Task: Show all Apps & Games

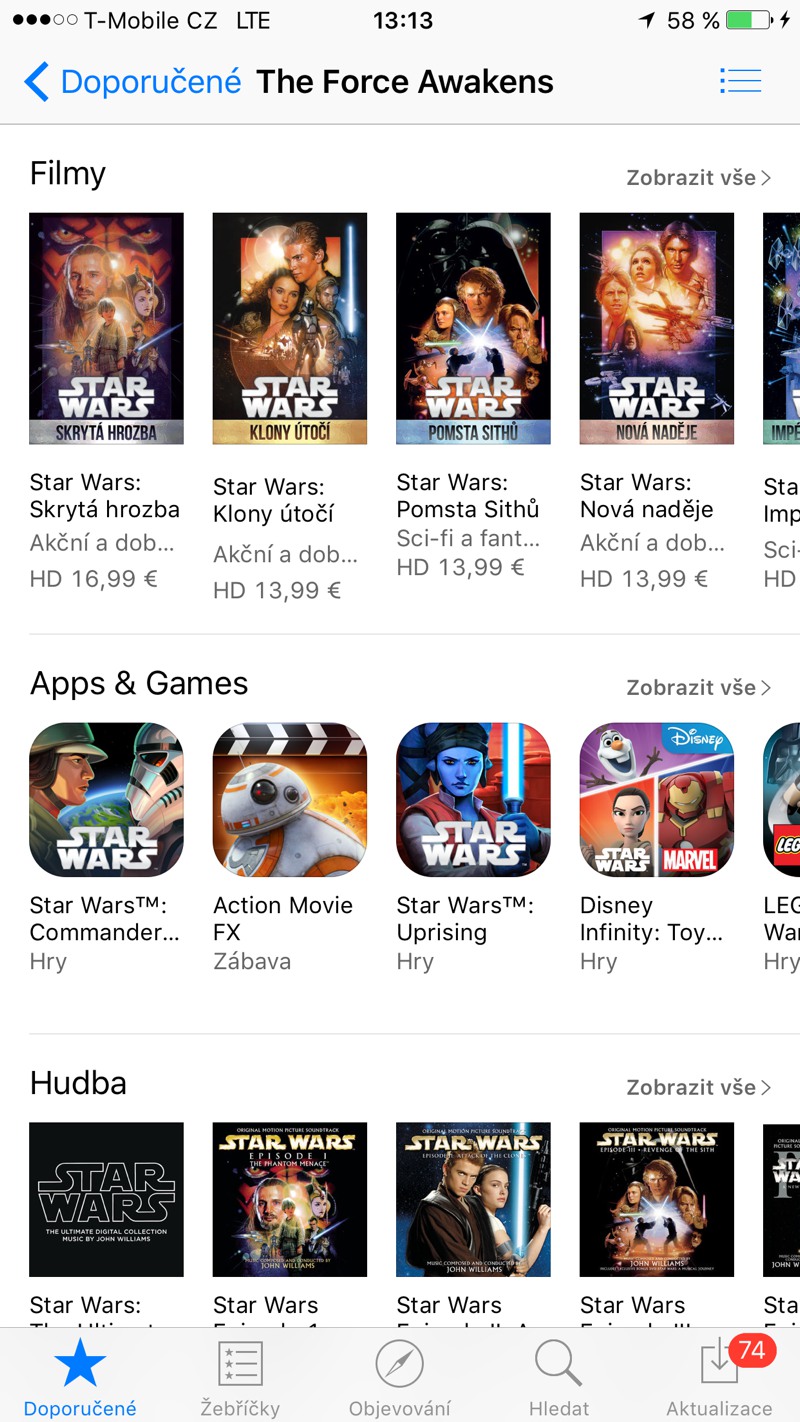Action: [x=698, y=688]
